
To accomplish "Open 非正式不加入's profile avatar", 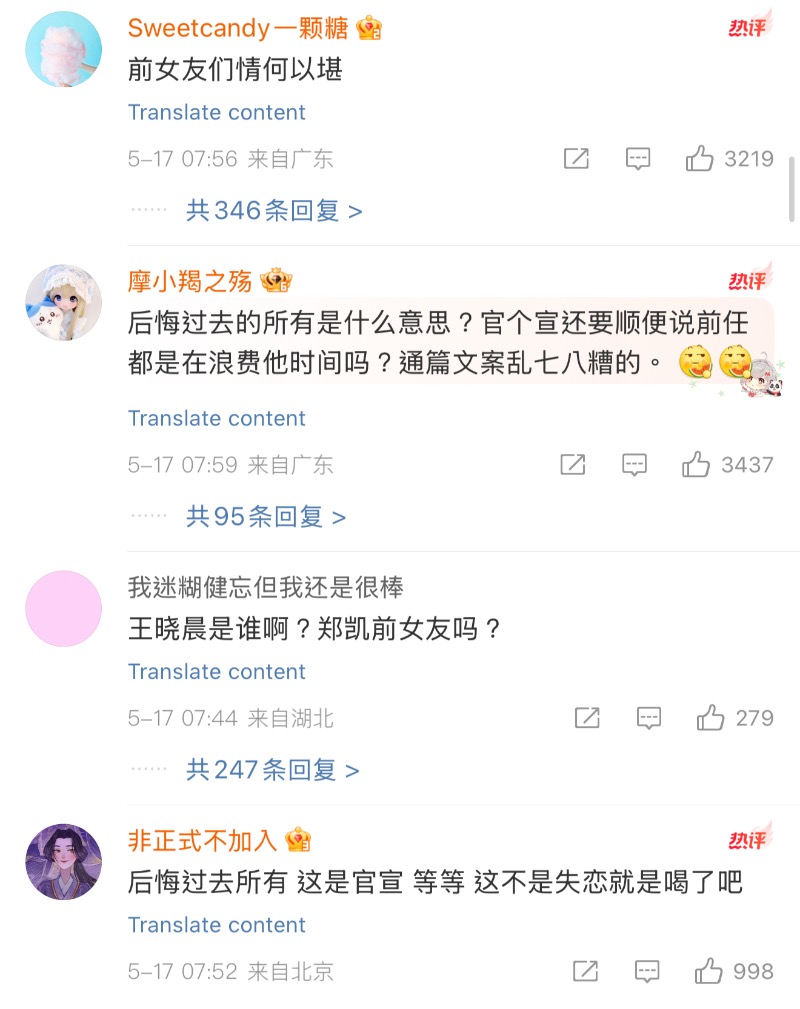I will click(63, 861).
